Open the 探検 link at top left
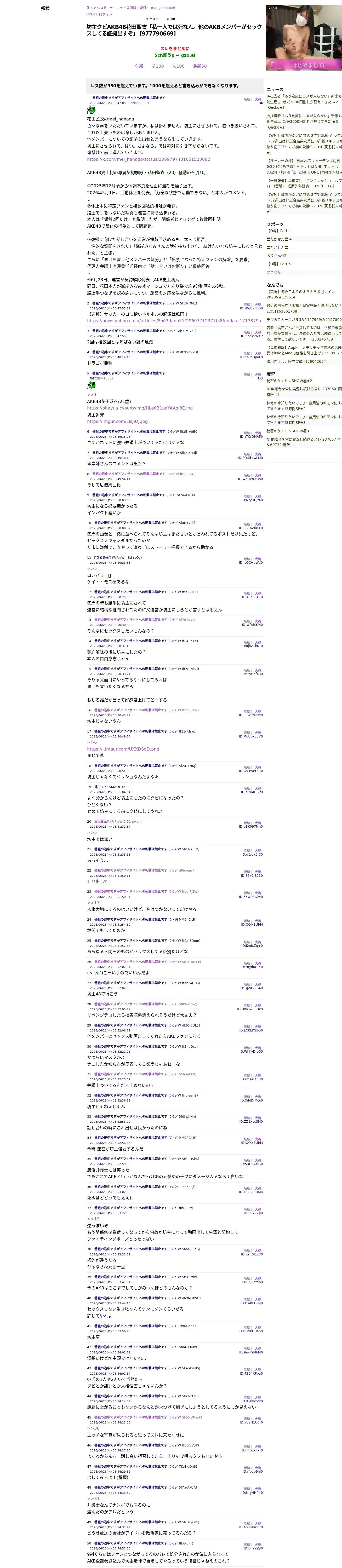Viewport: 342px width, 1568px height. (45, 9)
